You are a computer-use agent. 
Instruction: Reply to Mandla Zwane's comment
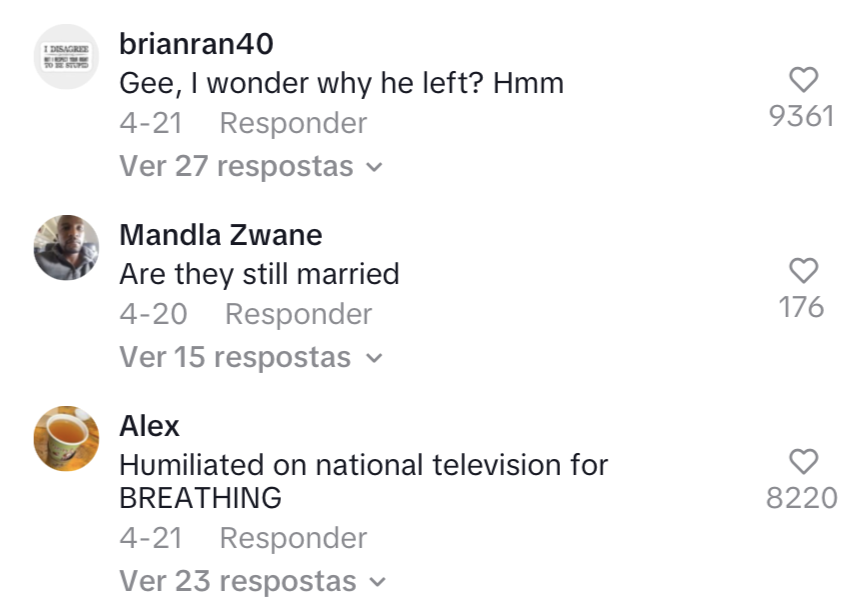[x=298, y=314]
